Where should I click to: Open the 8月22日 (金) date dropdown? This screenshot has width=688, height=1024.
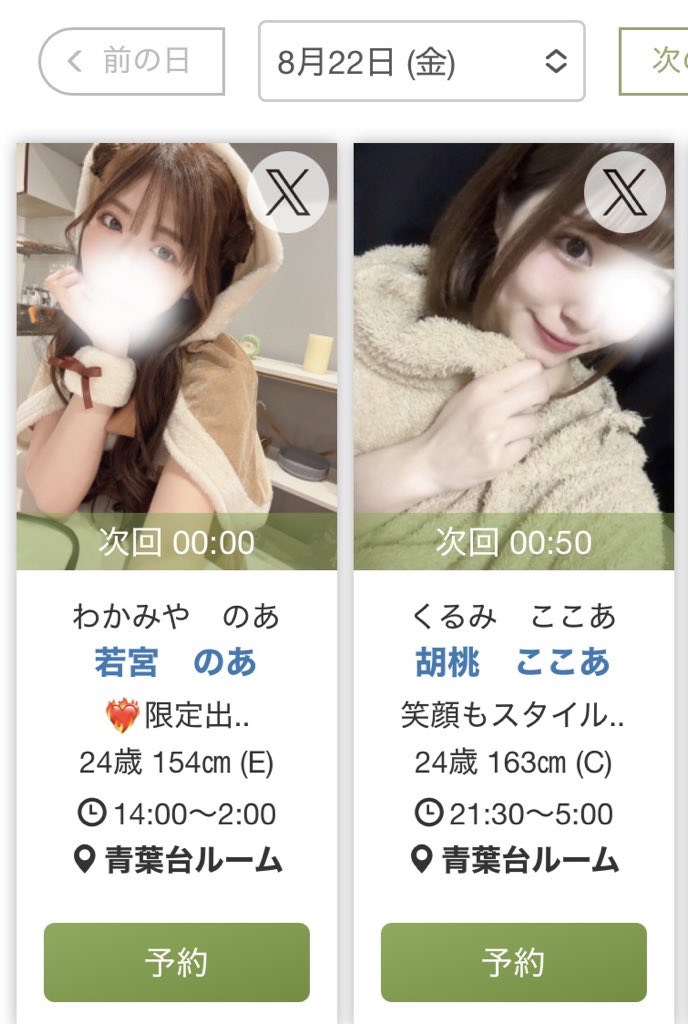click(421, 62)
